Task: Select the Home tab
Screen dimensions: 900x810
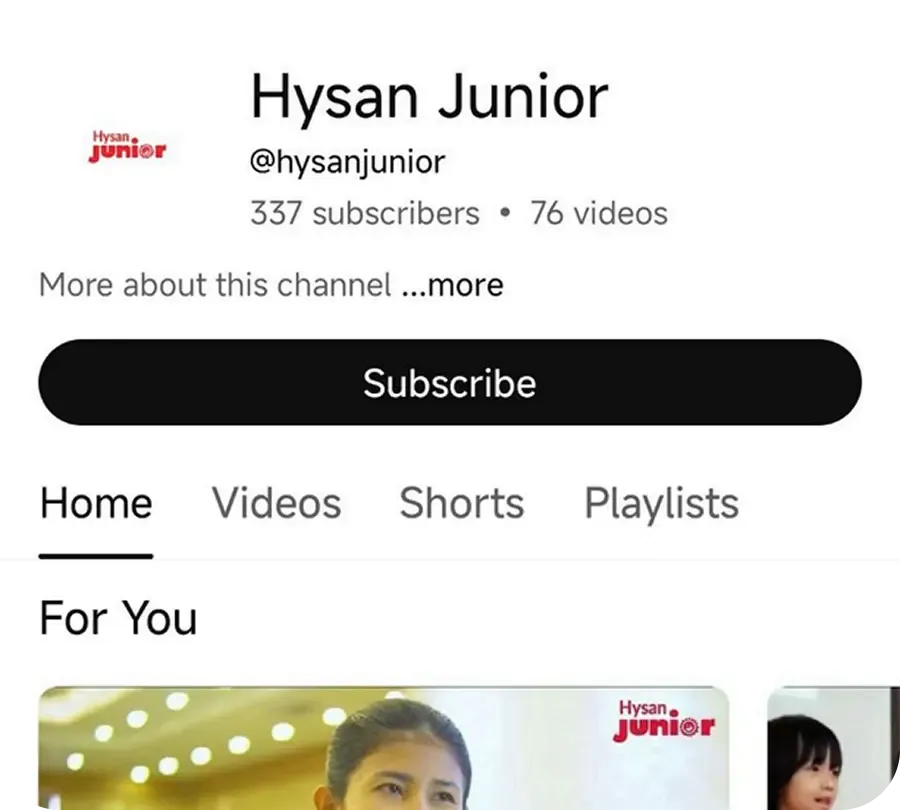Action: pos(96,503)
